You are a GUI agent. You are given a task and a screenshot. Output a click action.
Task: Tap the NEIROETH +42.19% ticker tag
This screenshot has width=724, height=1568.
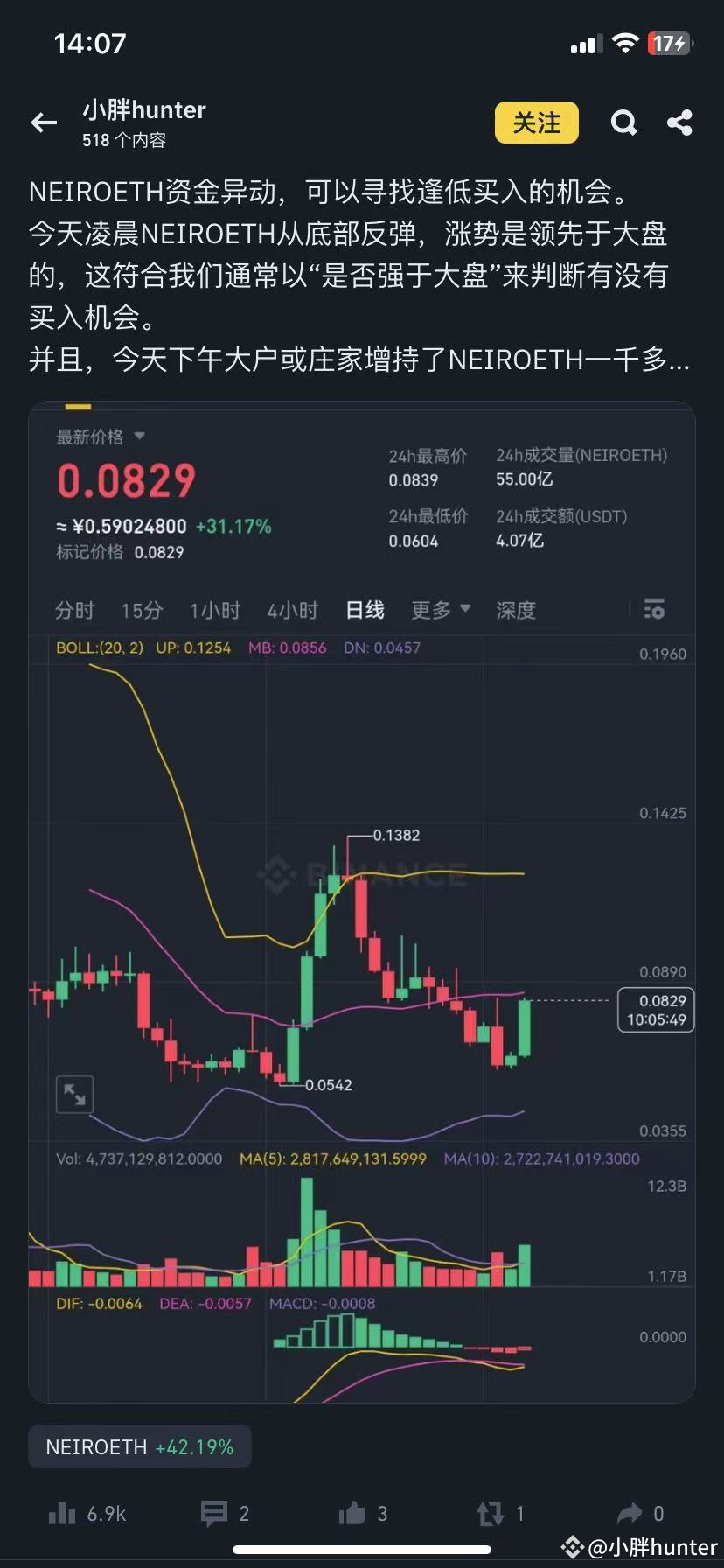[x=139, y=1446]
